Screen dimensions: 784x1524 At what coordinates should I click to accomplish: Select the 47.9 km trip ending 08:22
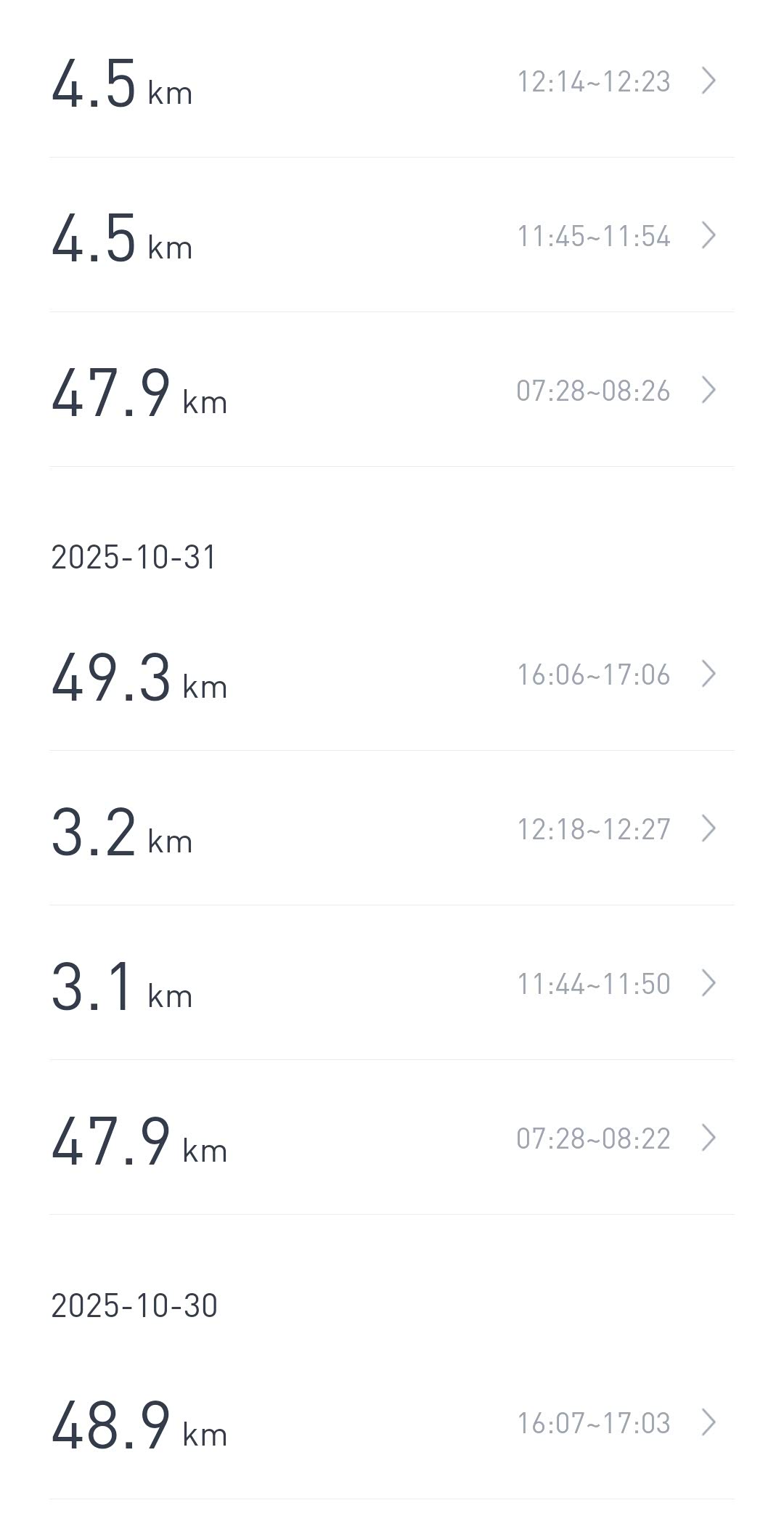pyautogui.click(x=392, y=1138)
